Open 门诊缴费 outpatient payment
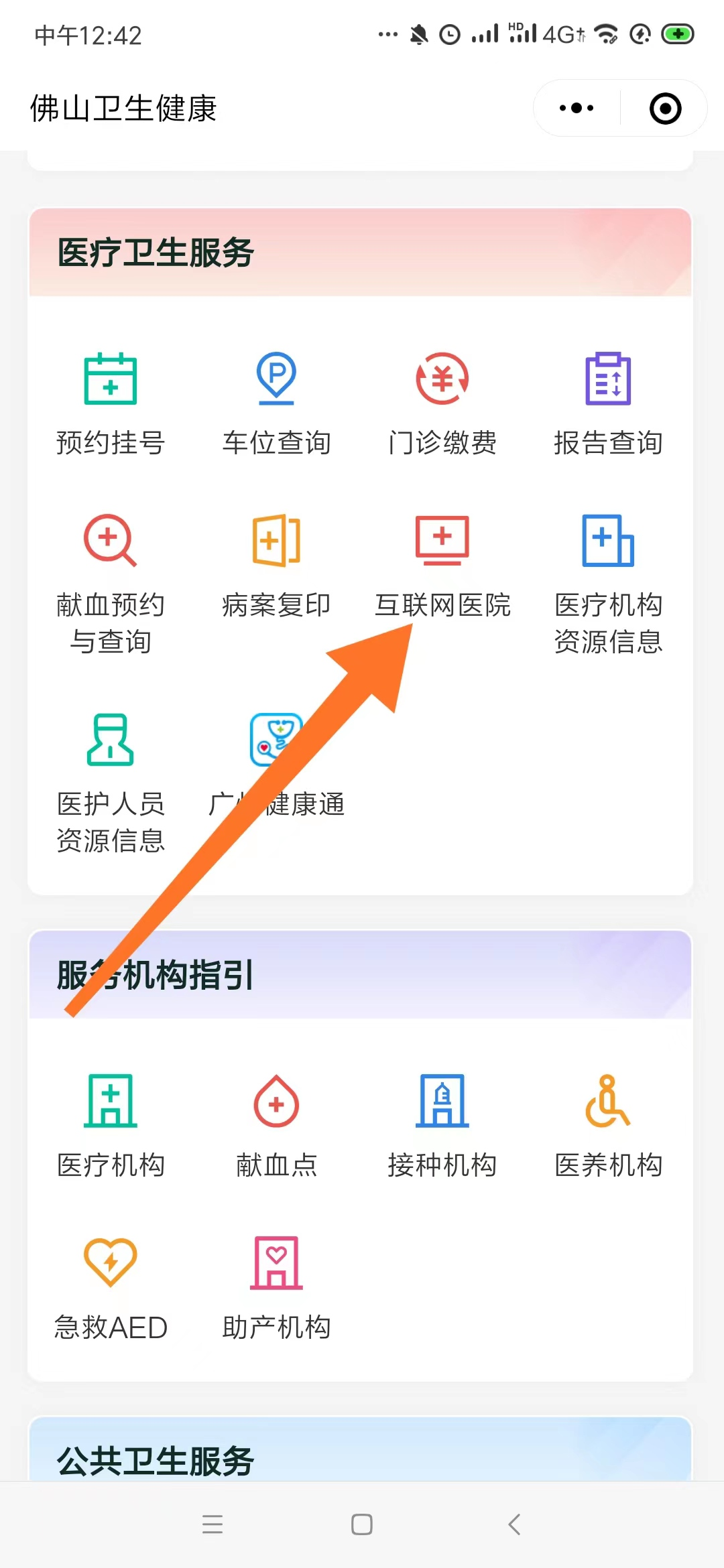The width and height of the screenshot is (724, 1568). pos(442,403)
